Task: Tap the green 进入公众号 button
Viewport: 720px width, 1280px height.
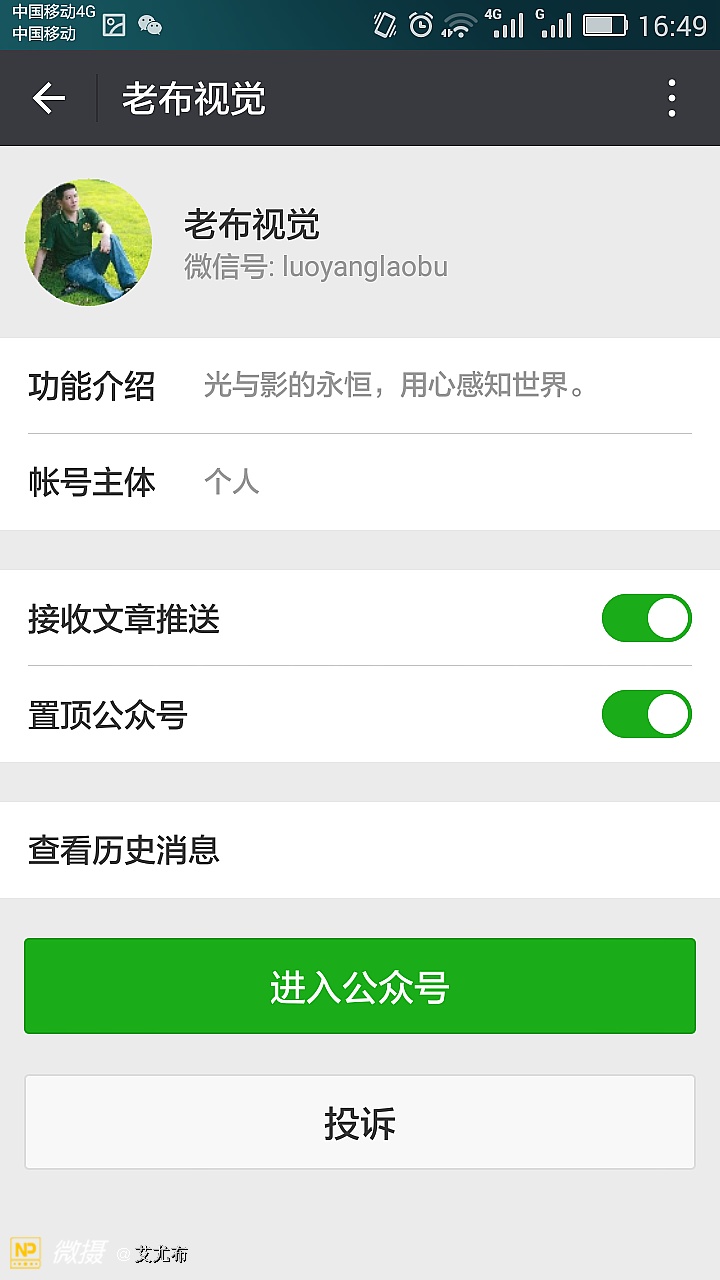Action: (x=360, y=986)
